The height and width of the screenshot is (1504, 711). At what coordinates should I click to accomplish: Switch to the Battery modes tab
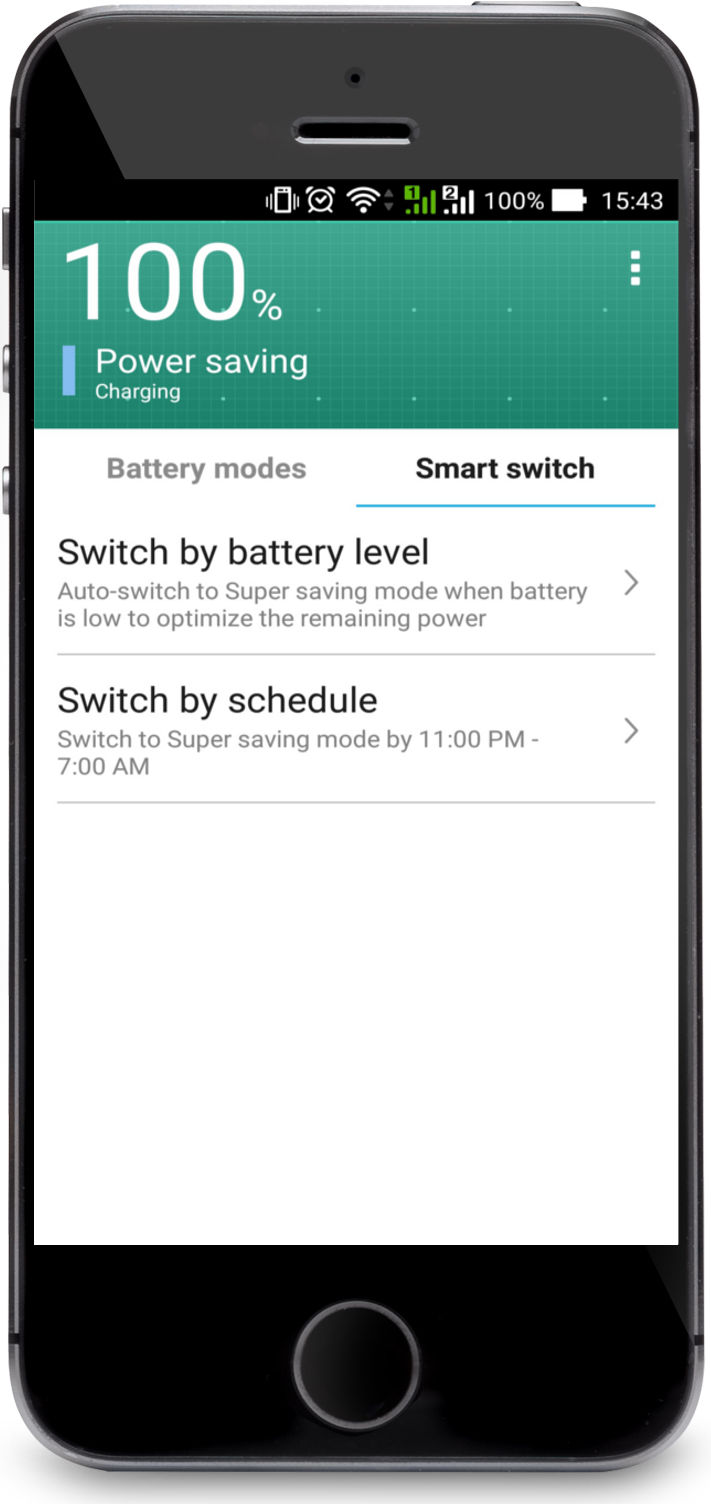pyautogui.click(x=206, y=469)
